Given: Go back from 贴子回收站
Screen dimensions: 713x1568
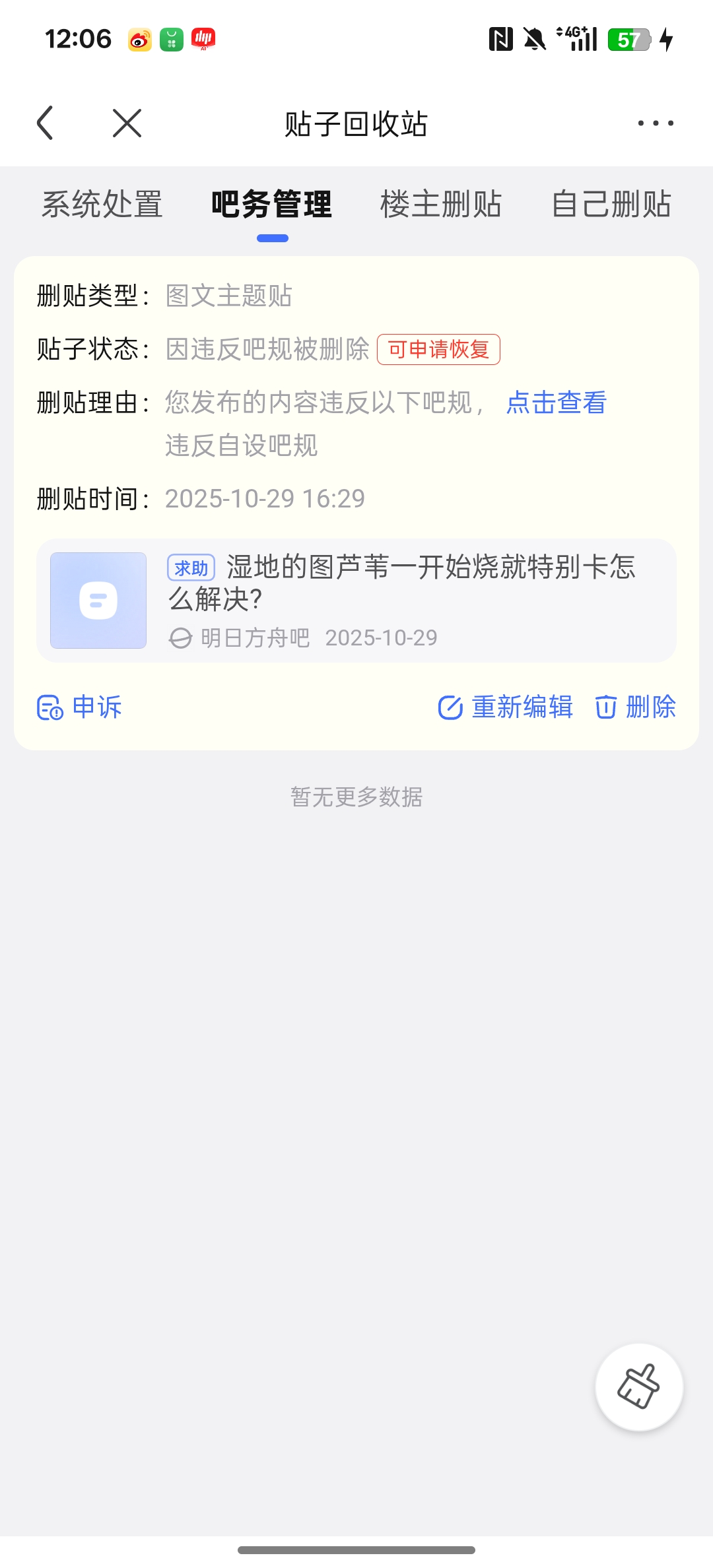Looking at the screenshot, I should [45, 123].
